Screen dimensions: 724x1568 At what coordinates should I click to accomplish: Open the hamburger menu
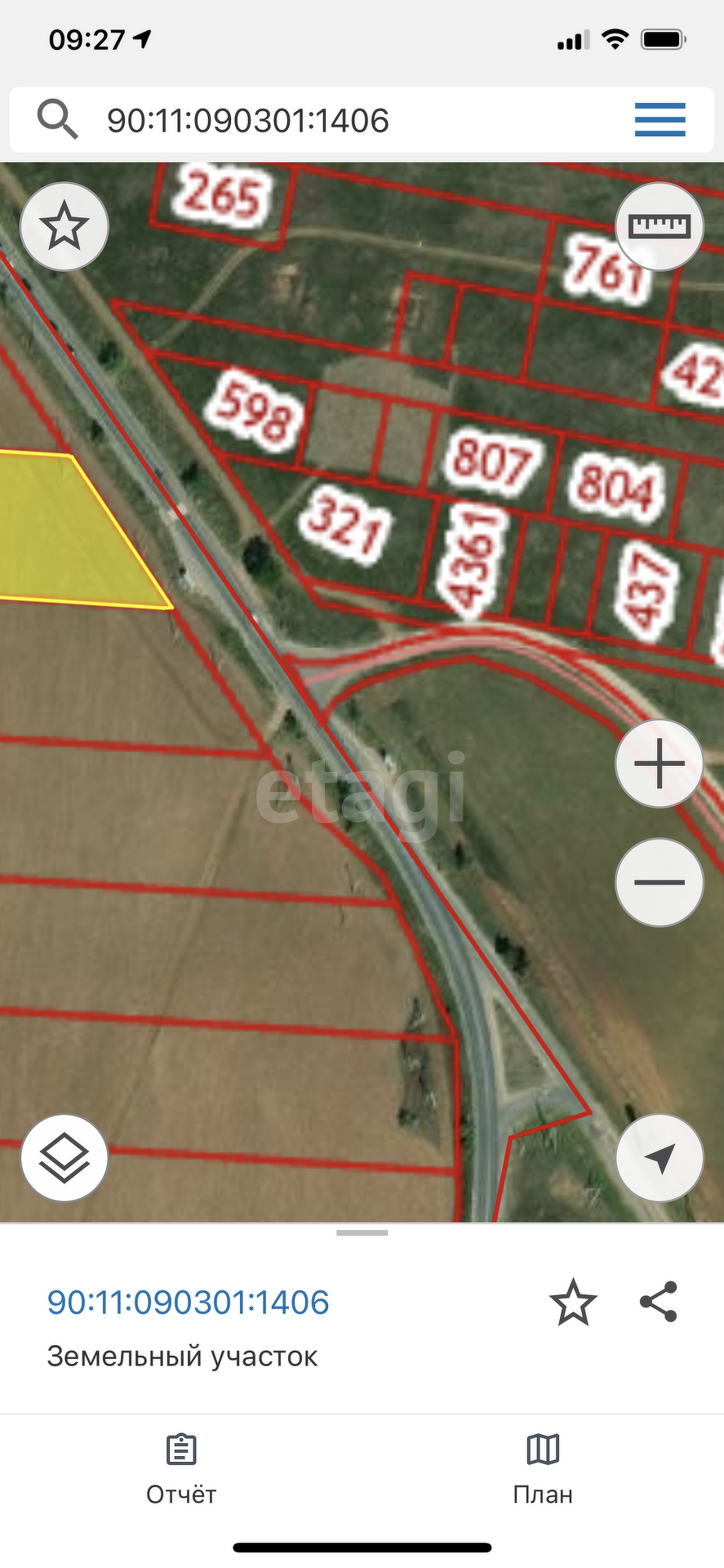(660, 120)
